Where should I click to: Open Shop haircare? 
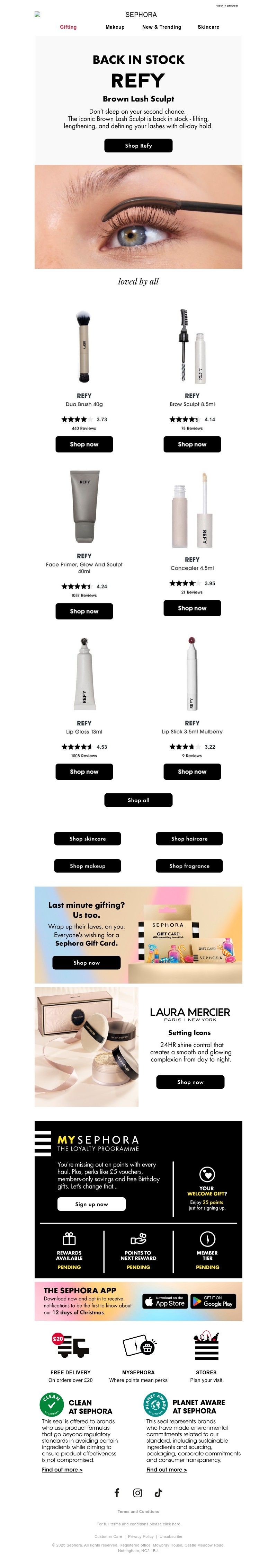point(189,839)
